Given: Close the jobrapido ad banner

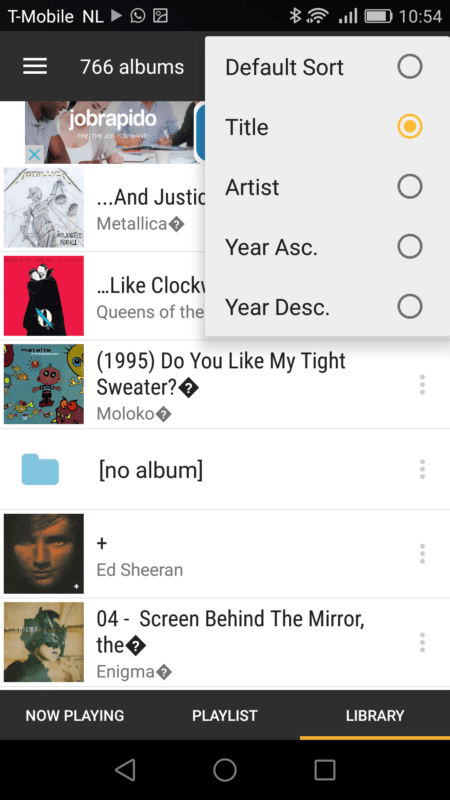Looking at the screenshot, I should (x=34, y=154).
